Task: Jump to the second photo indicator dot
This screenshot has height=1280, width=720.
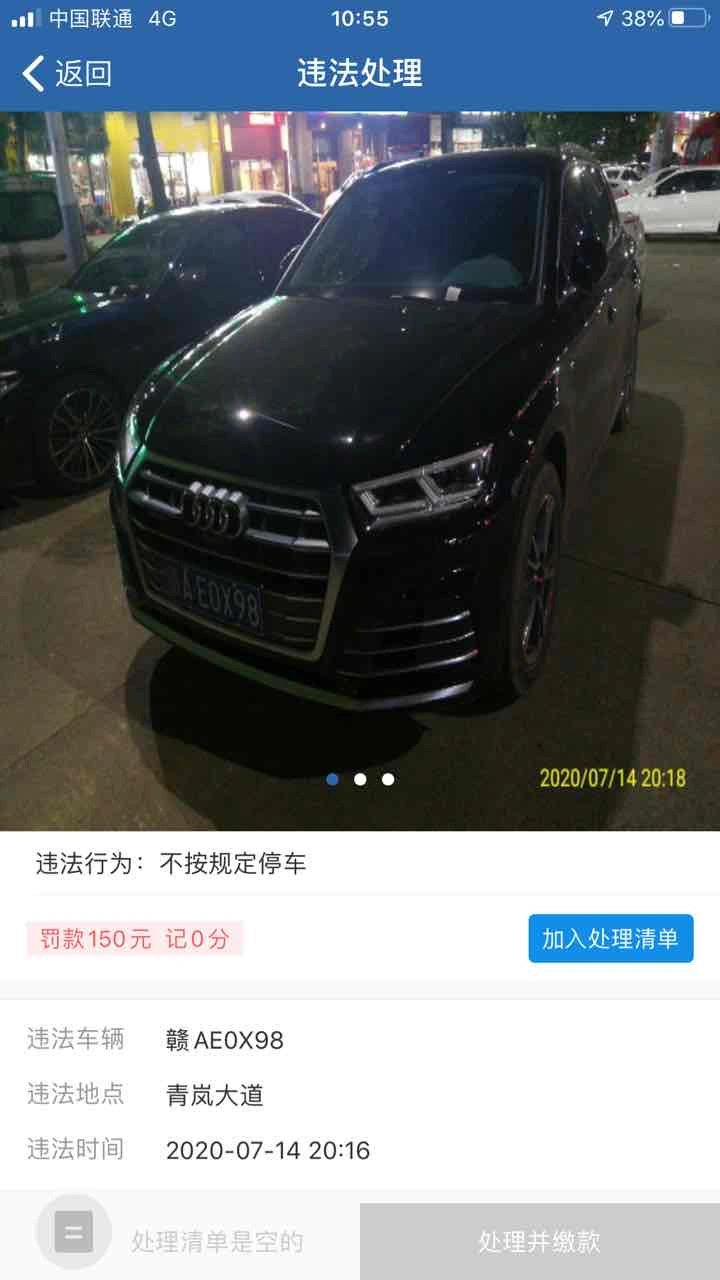Action: pyautogui.click(x=360, y=779)
